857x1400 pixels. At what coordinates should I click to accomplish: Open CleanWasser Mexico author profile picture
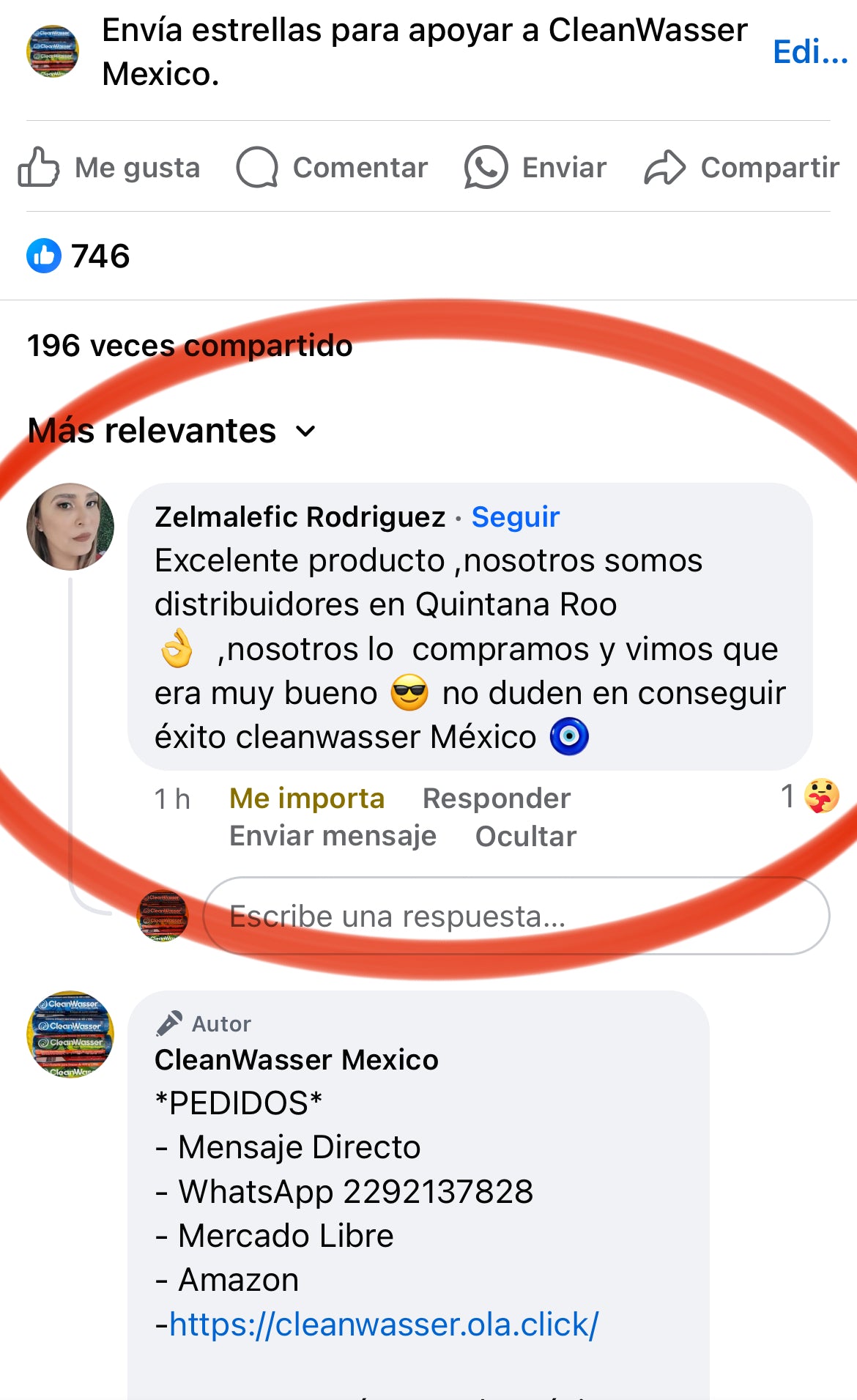pyautogui.click(x=70, y=1034)
